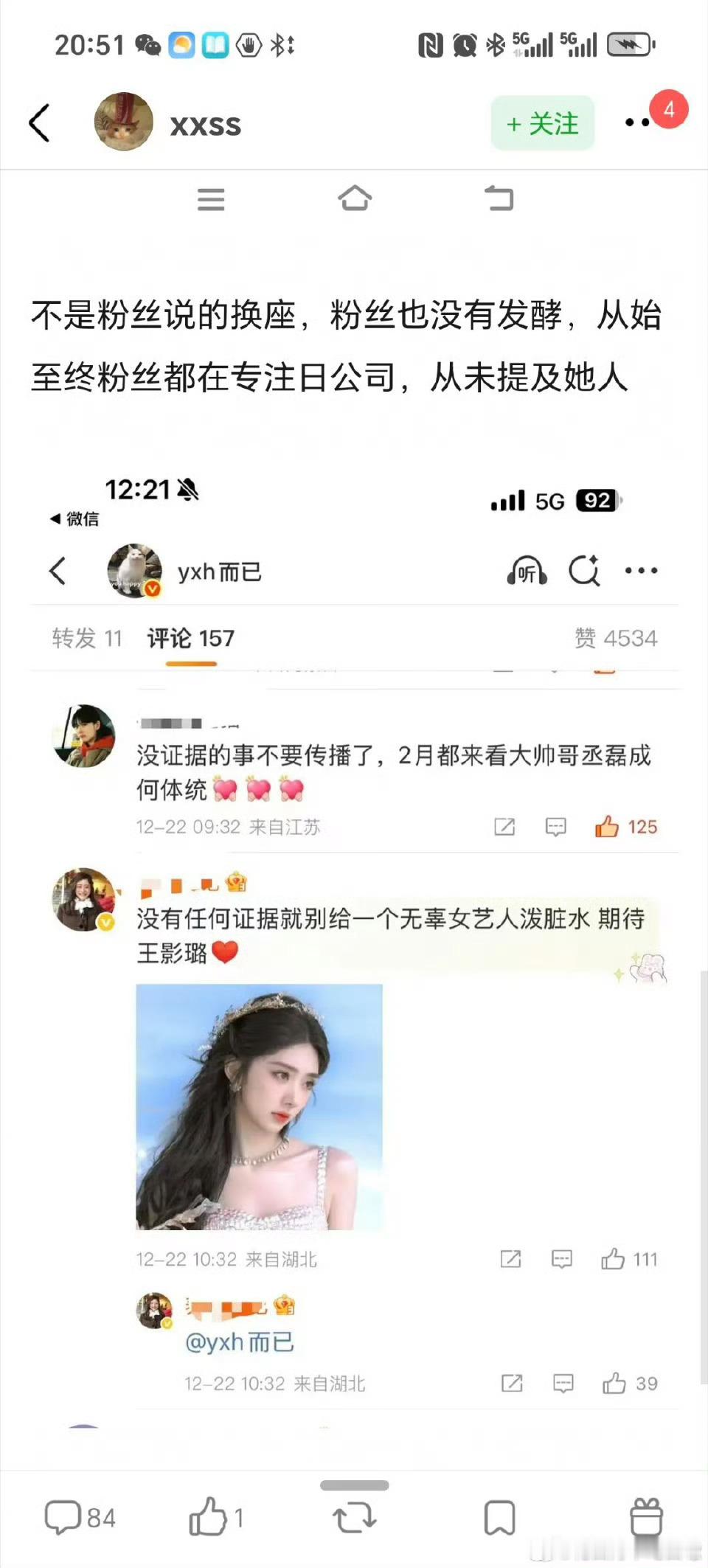Open recent apps via the three-line button
Viewport: 708px width, 1568px height.
[x=211, y=199]
